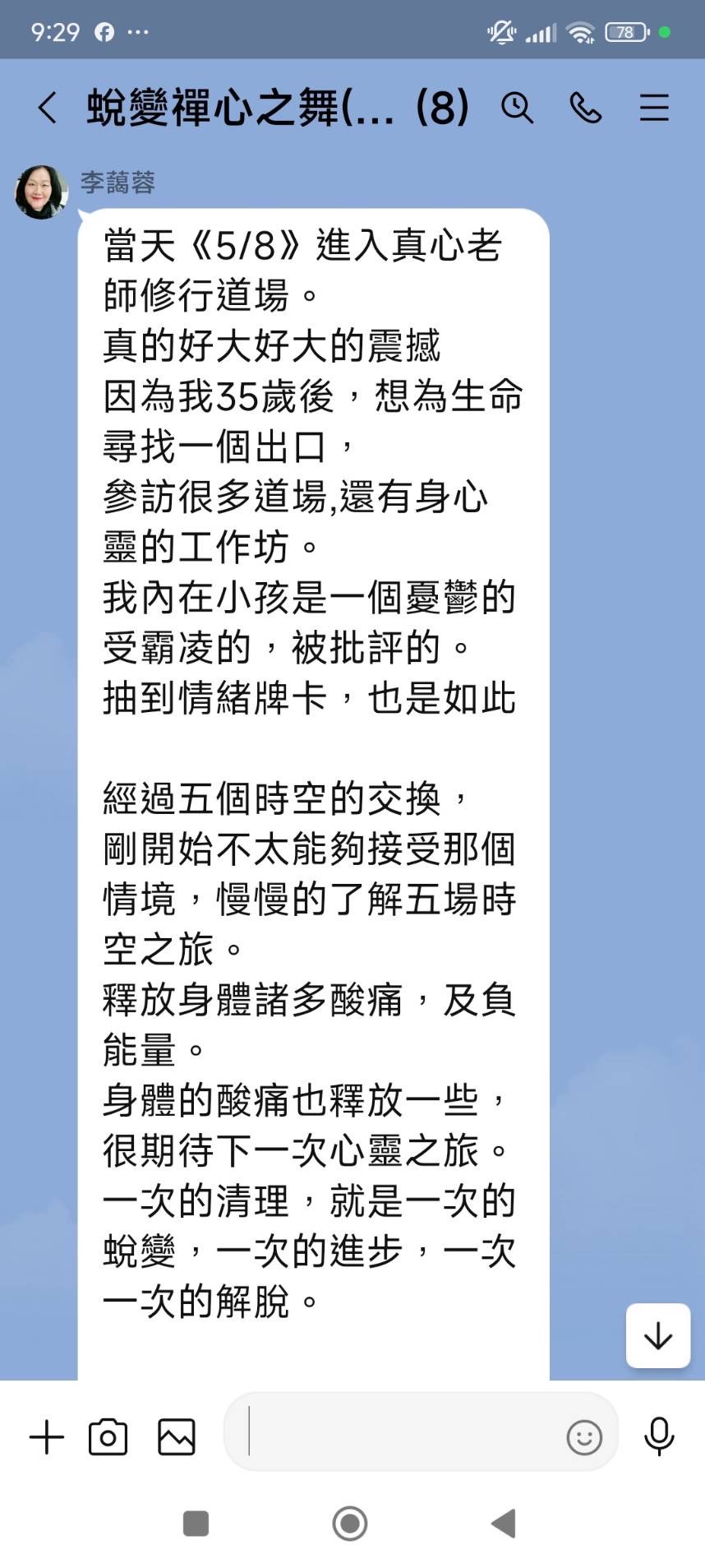Start a group call
The width and height of the screenshot is (705, 1568).
pyautogui.click(x=585, y=108)
